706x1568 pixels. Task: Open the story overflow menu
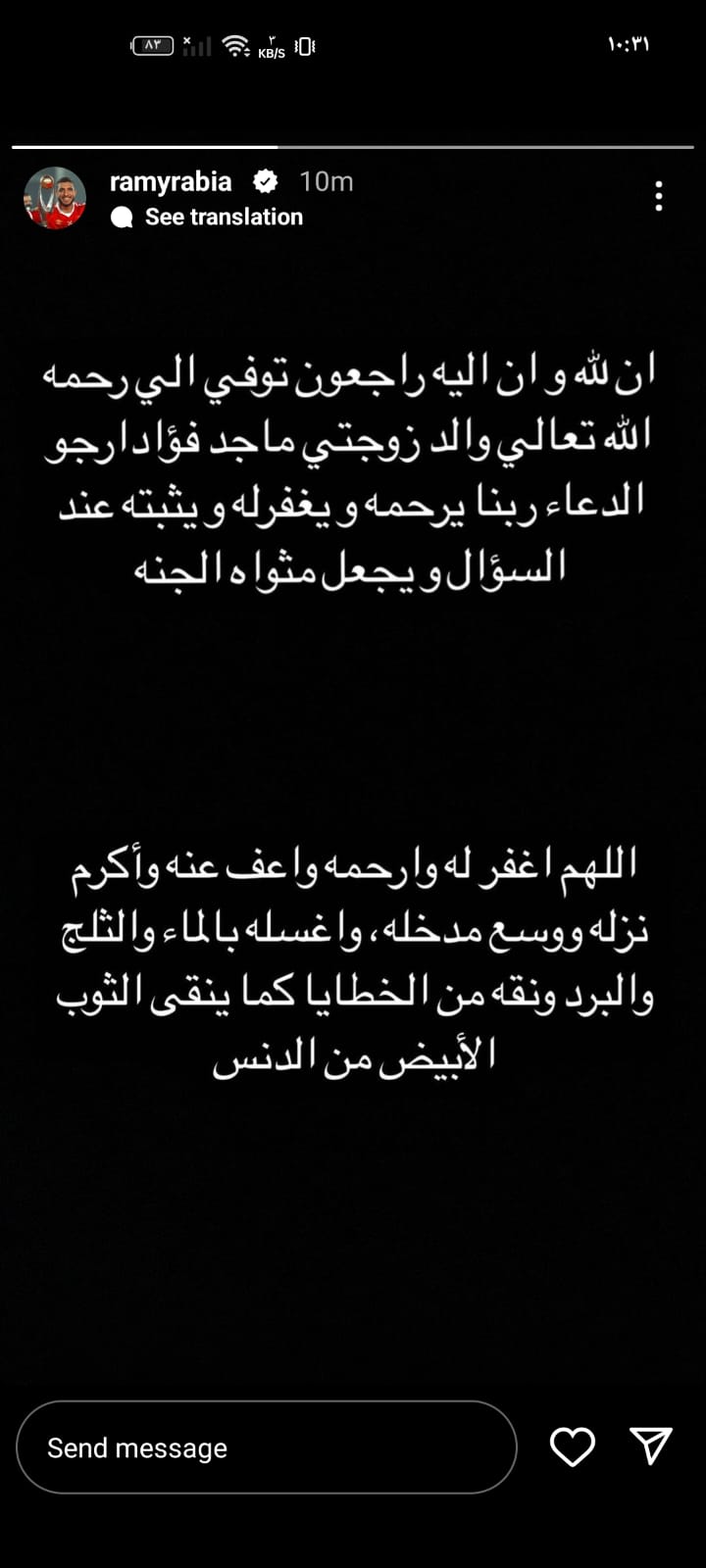point(659,196)
